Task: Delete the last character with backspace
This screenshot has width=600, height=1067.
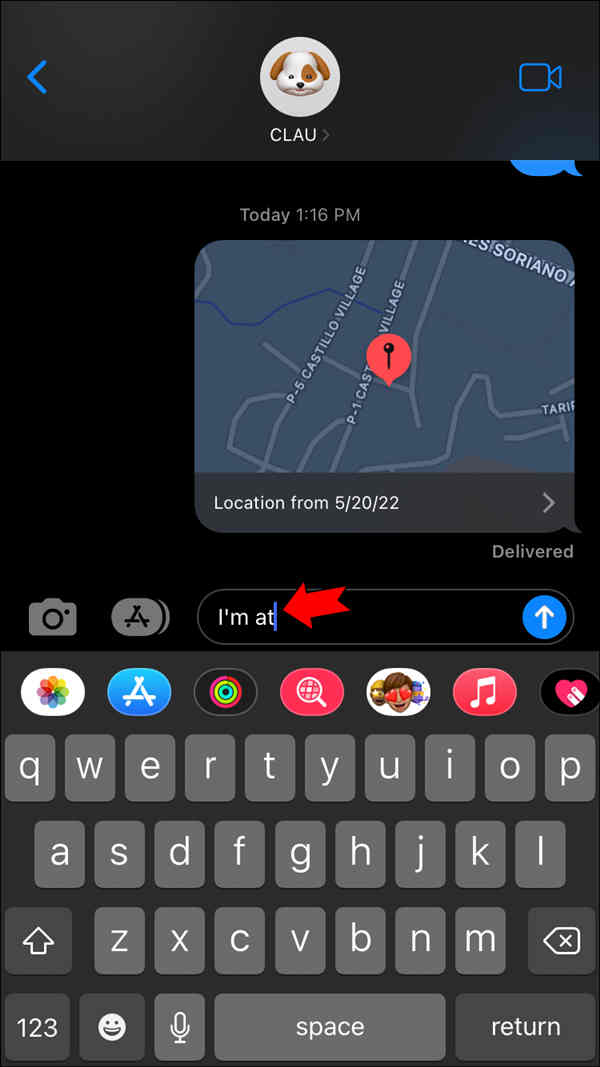Action: (x=561, y=940)
